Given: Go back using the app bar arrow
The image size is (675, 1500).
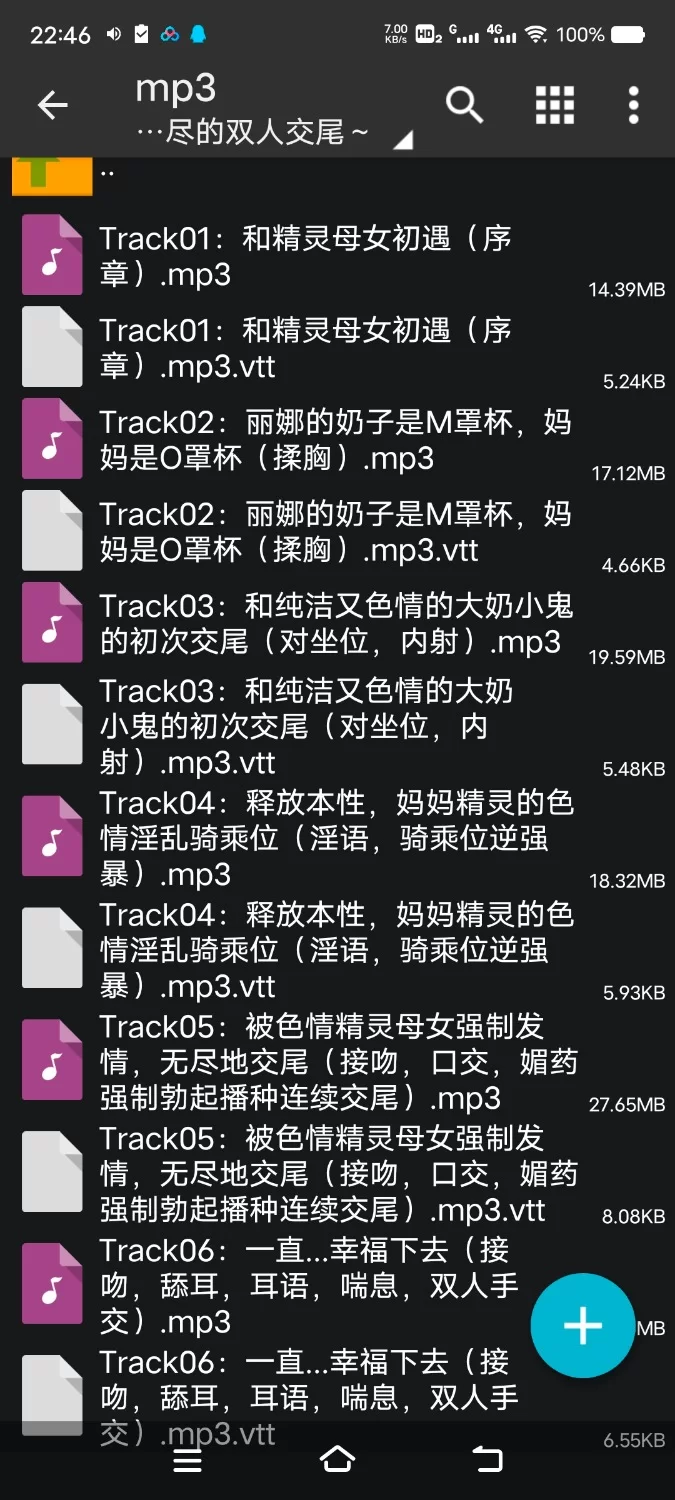Looking at the screenshot, I should coord(52,105).
